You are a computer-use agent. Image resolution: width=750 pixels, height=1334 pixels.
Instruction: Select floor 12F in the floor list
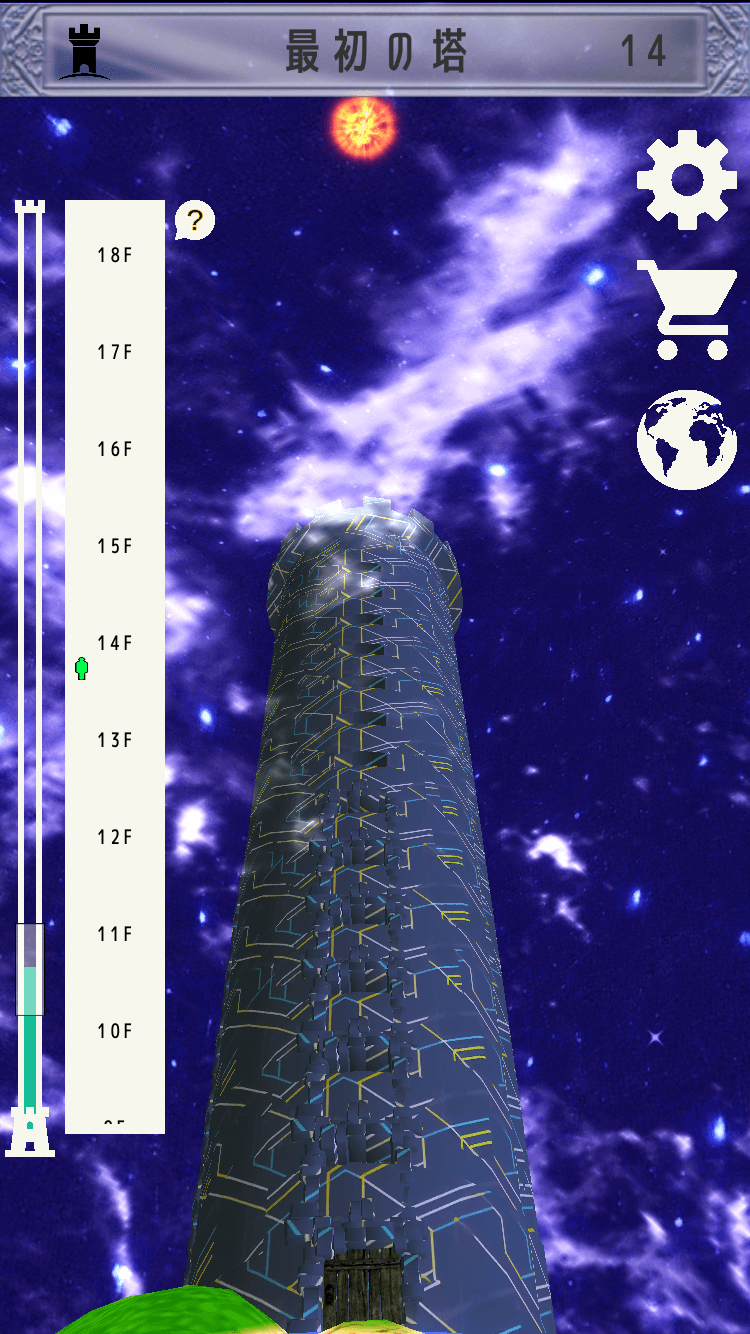click(115, 837)
